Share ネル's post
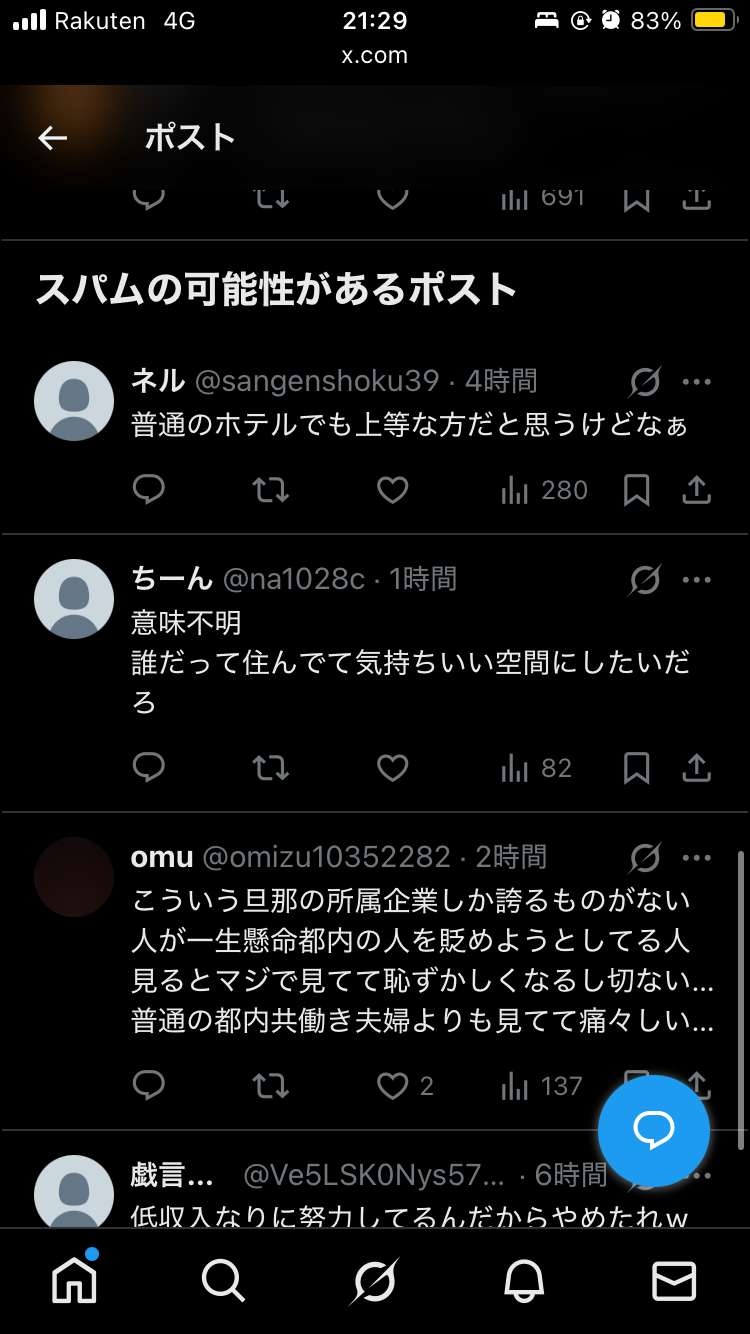Viewport: 750px width, 1334px height. click(697, 490)
